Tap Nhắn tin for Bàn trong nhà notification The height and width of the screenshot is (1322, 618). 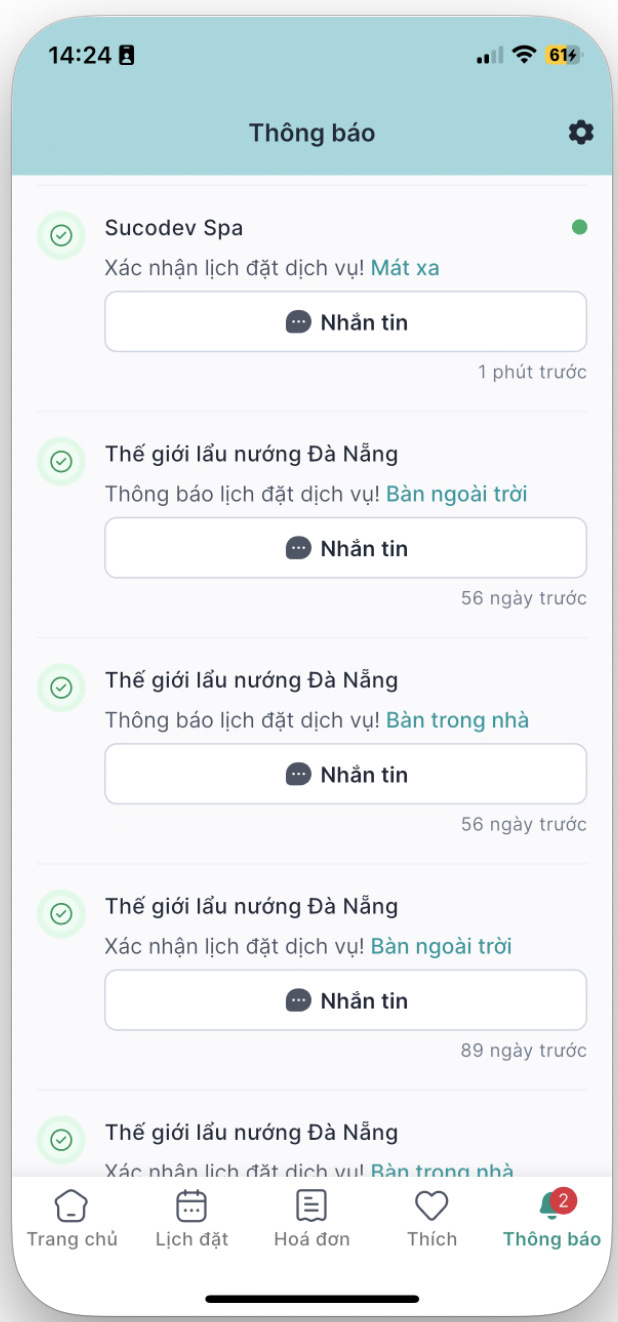tap(345, 774)
